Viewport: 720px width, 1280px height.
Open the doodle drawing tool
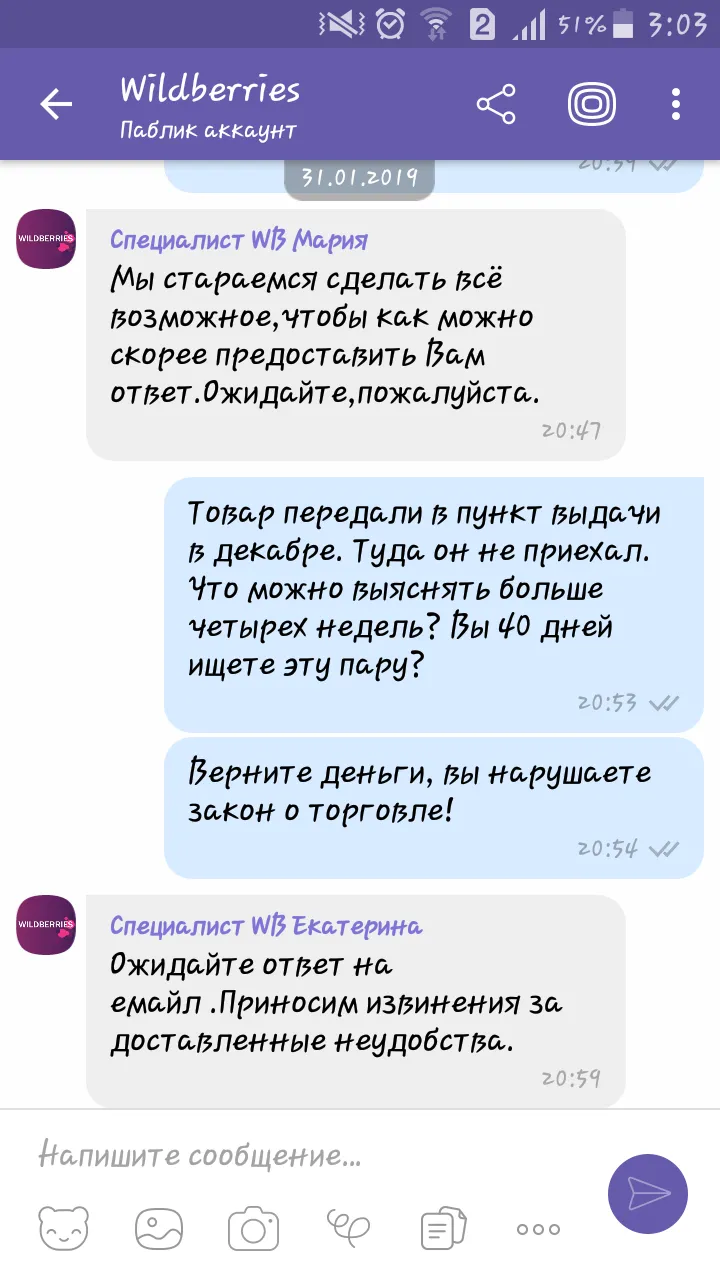point(349,1228)
